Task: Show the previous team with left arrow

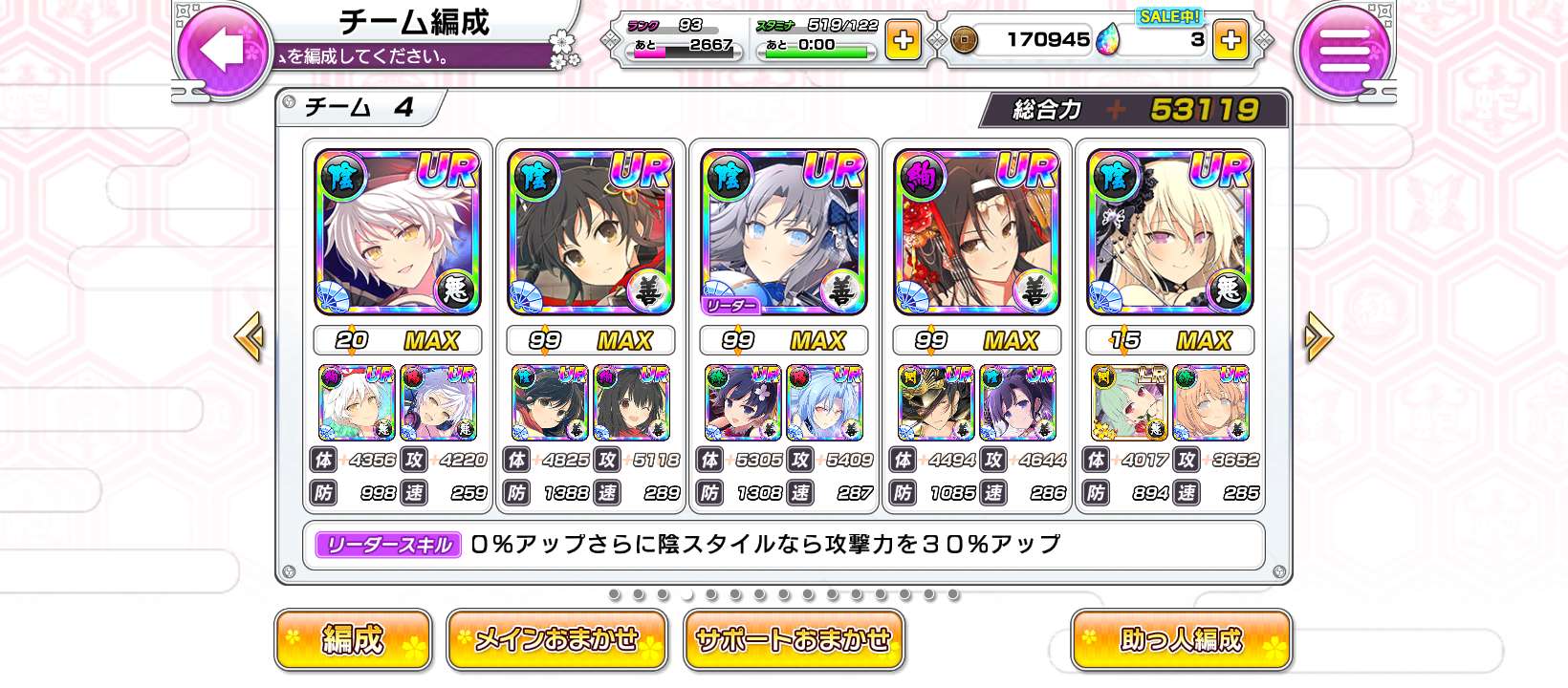Action: click(250, 336)
